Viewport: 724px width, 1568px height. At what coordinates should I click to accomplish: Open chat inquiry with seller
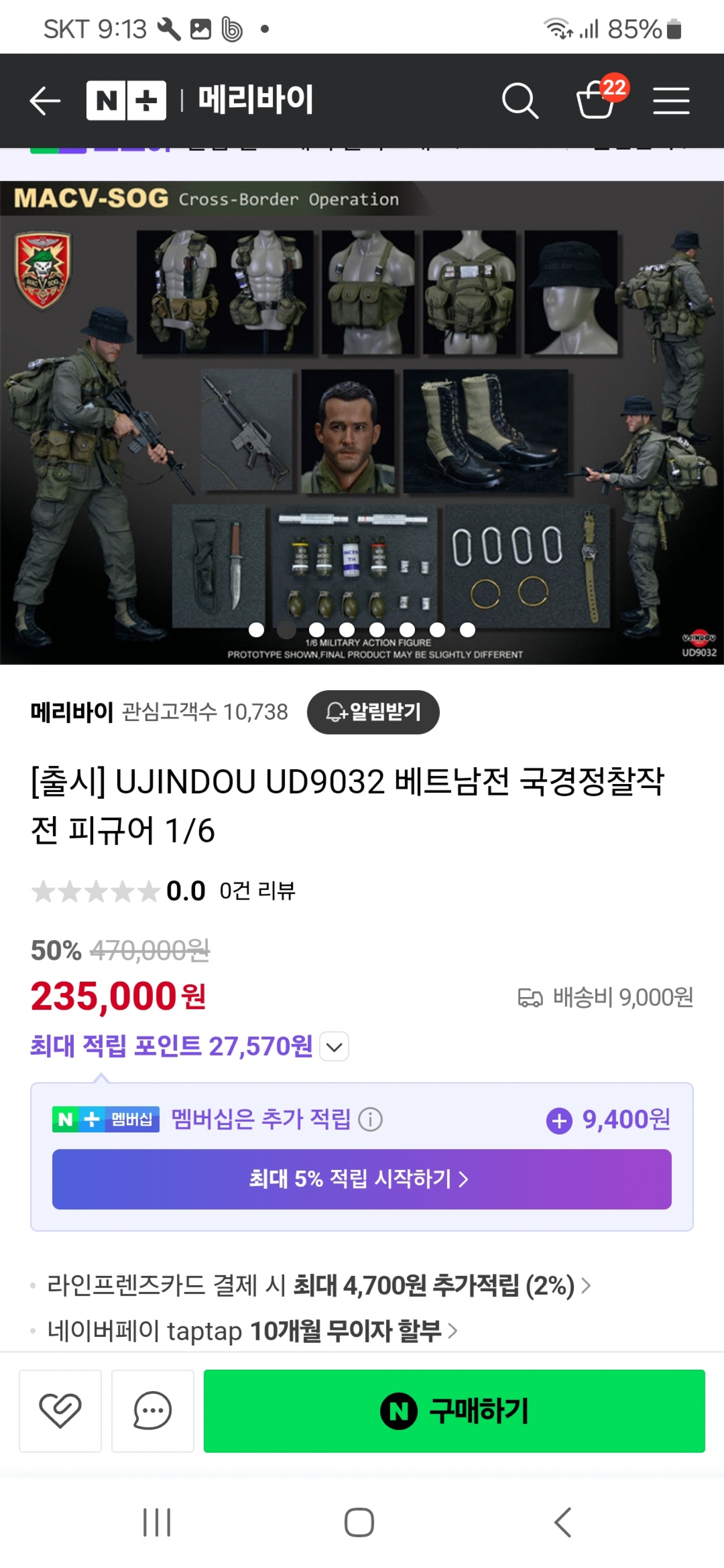[152, 1411]
